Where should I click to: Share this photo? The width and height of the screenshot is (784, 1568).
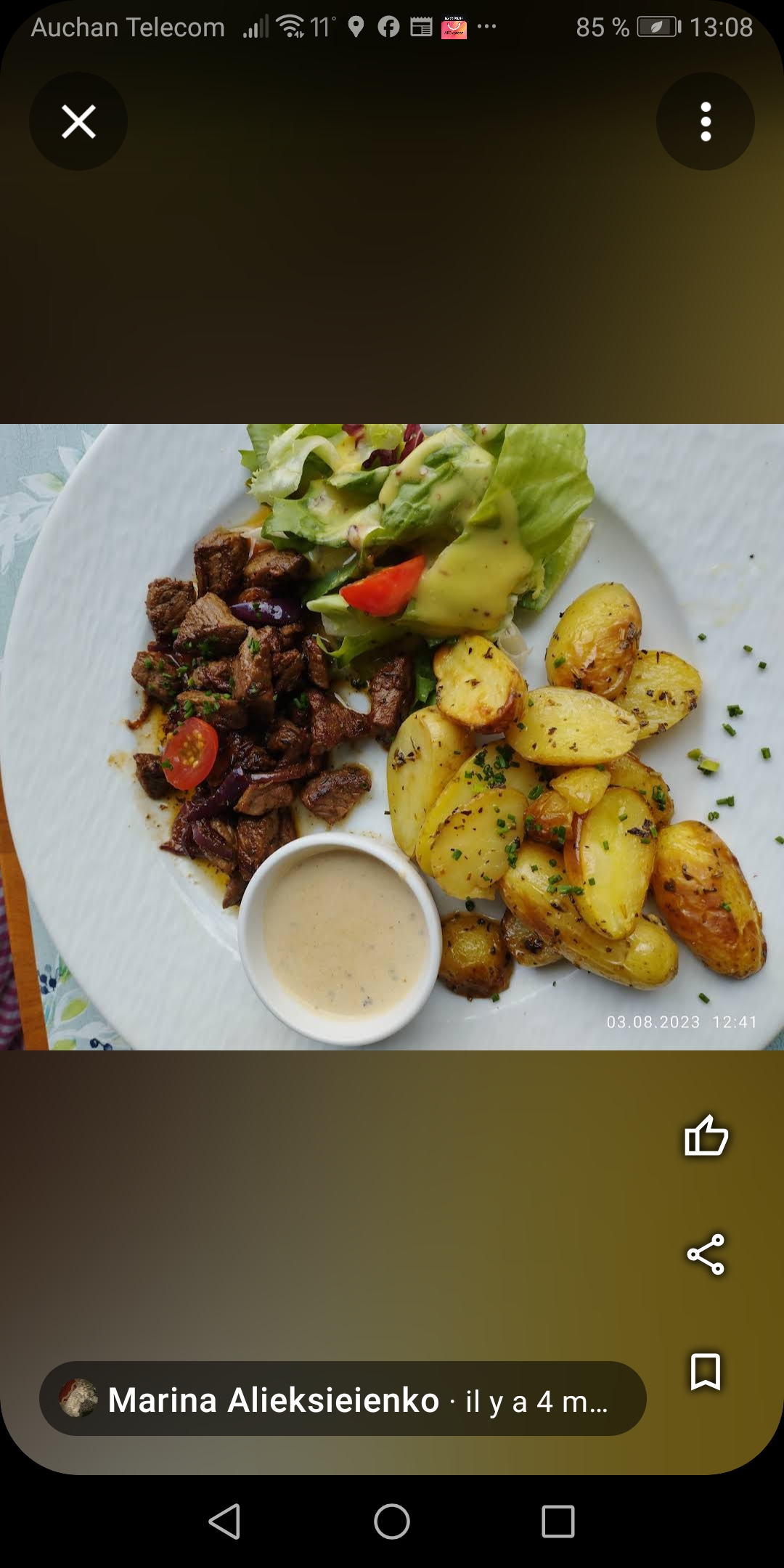point(706,1254)
